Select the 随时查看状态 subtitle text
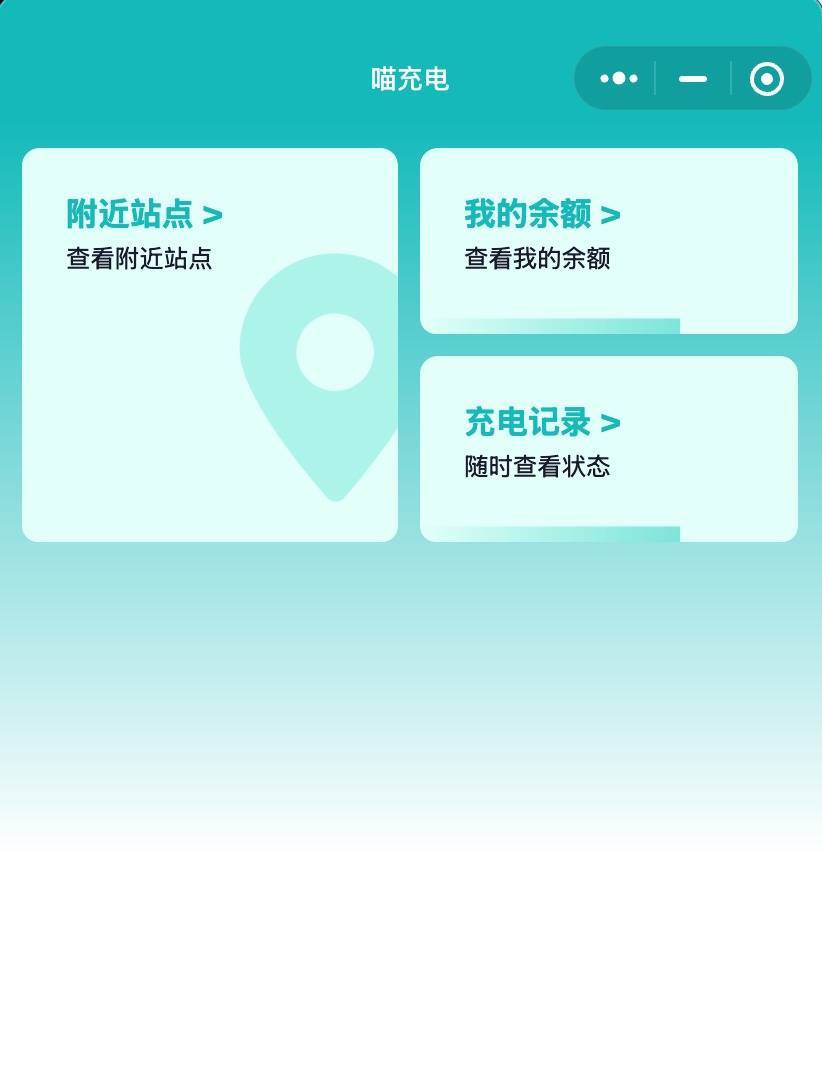This screenshot has height=1072, width=822. coord(537,466)
